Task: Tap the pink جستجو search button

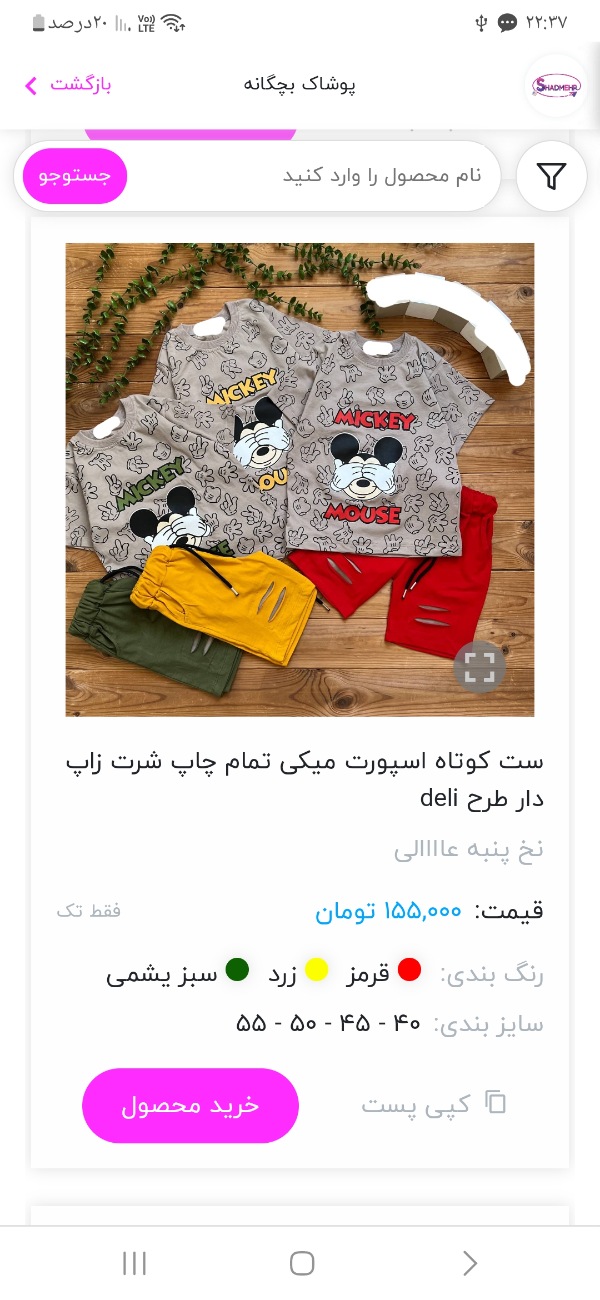Action: 76,176
